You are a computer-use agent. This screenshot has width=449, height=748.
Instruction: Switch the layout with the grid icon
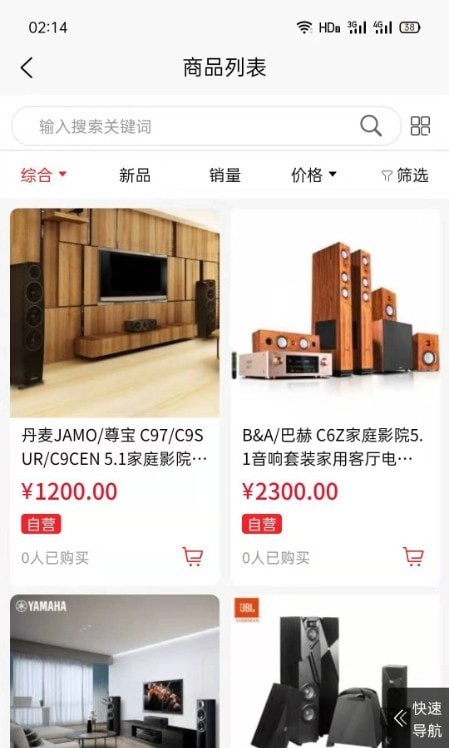pyautogui.click(x=420, y=126)
